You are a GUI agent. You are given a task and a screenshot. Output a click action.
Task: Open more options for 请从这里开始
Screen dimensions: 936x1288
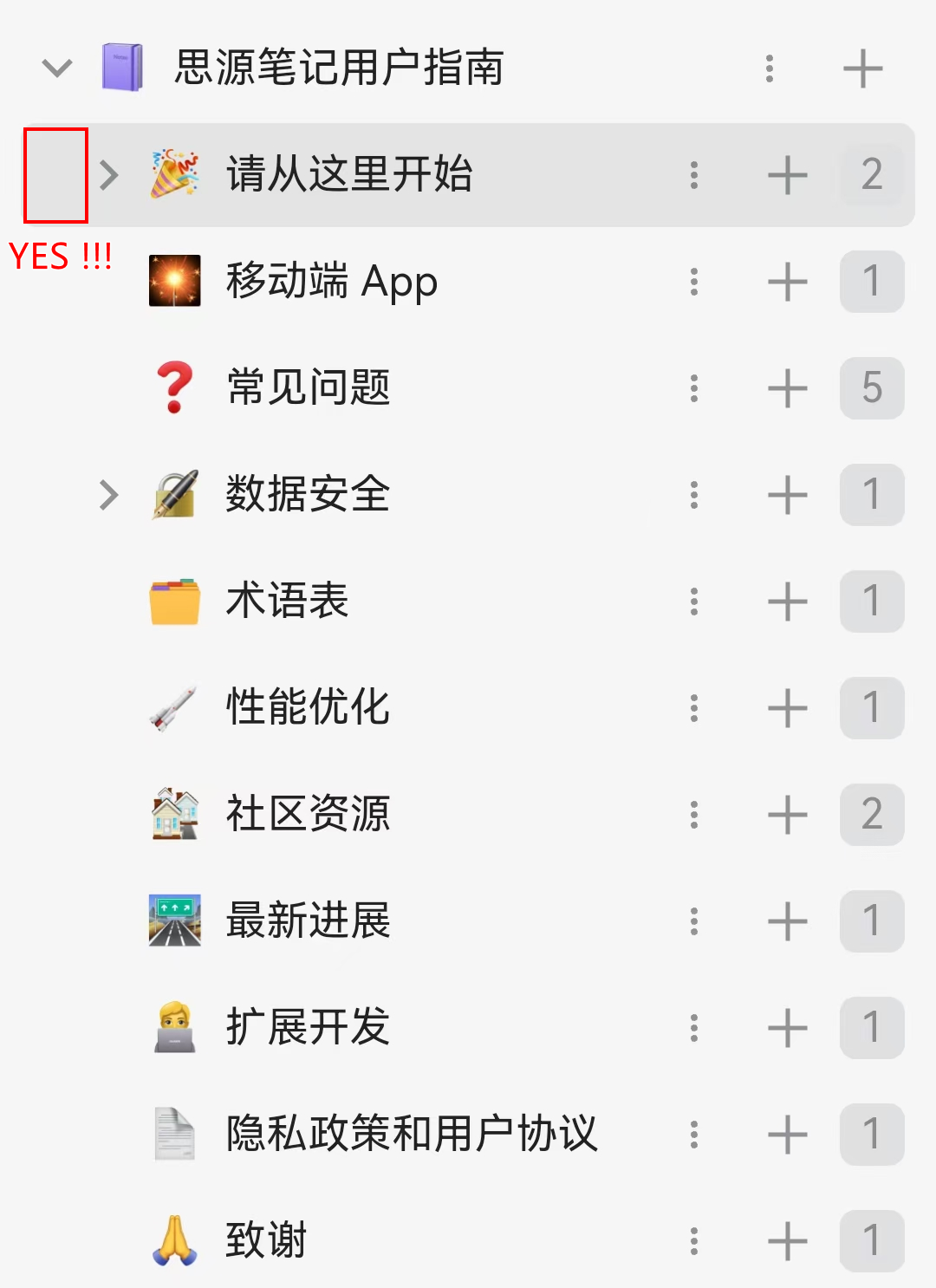(x=693, y=175)
